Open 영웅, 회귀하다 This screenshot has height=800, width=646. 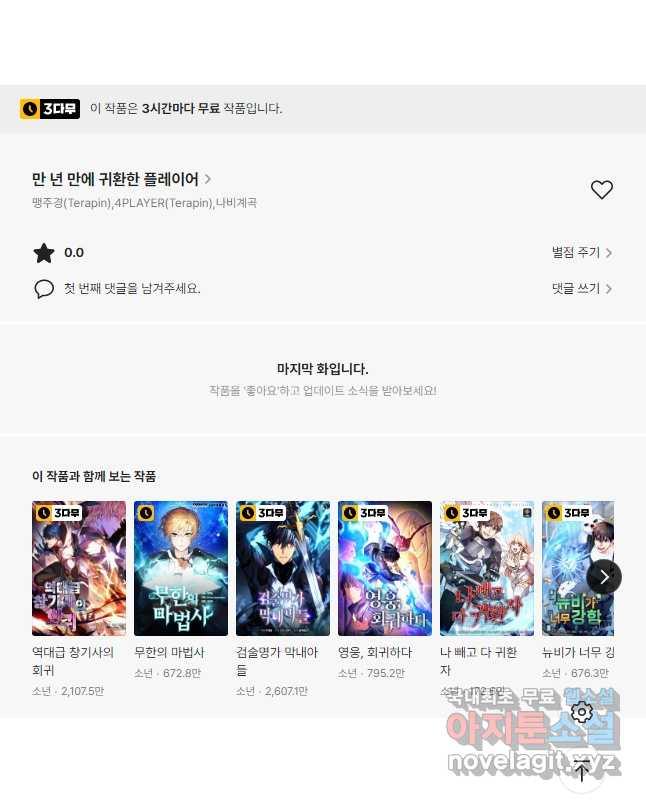point(385,568)
